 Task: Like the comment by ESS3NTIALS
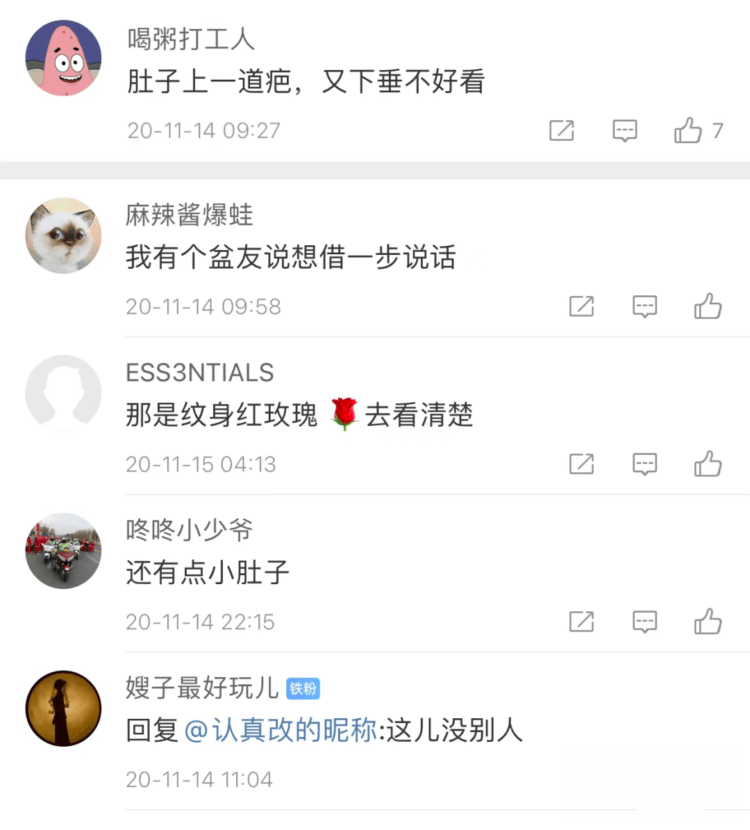click(x=708, y=464)
